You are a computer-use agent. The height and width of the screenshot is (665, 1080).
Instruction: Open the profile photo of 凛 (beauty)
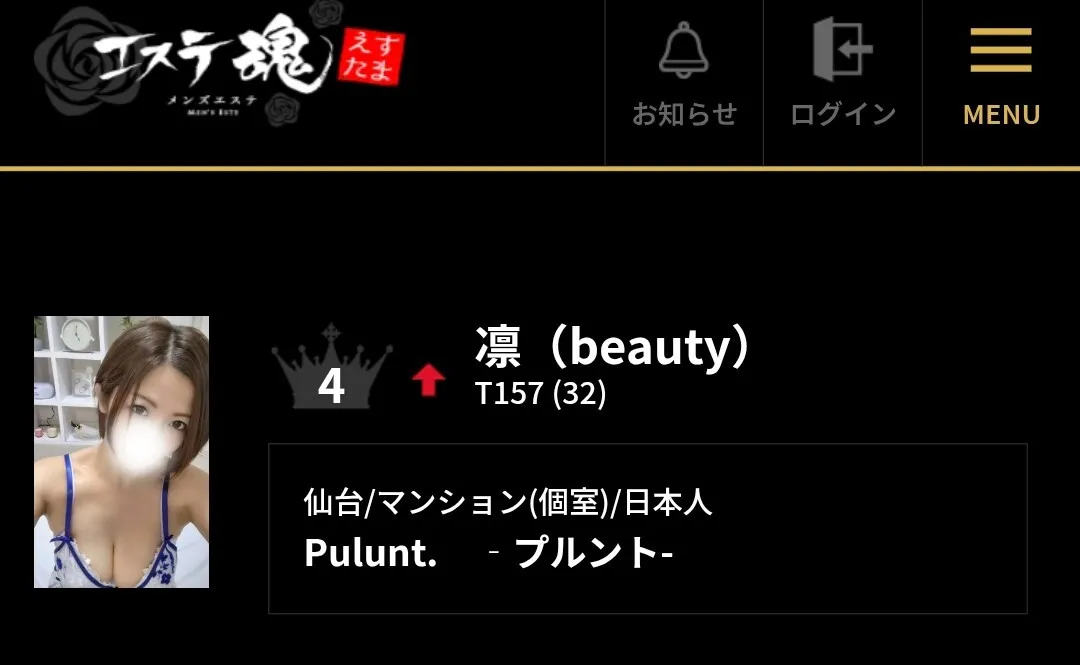121,452
